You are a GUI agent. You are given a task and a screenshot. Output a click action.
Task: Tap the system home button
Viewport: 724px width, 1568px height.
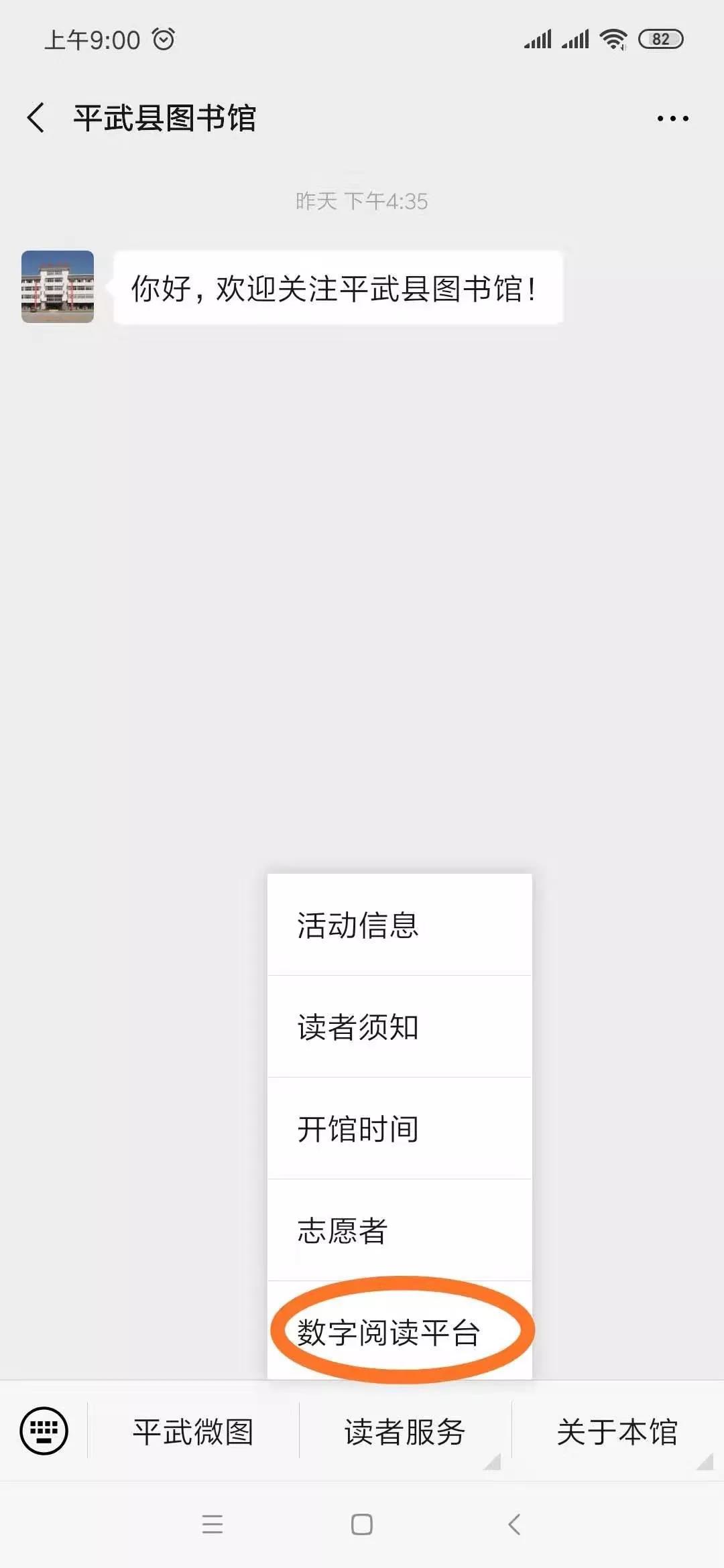click(x=362, y=1524)
